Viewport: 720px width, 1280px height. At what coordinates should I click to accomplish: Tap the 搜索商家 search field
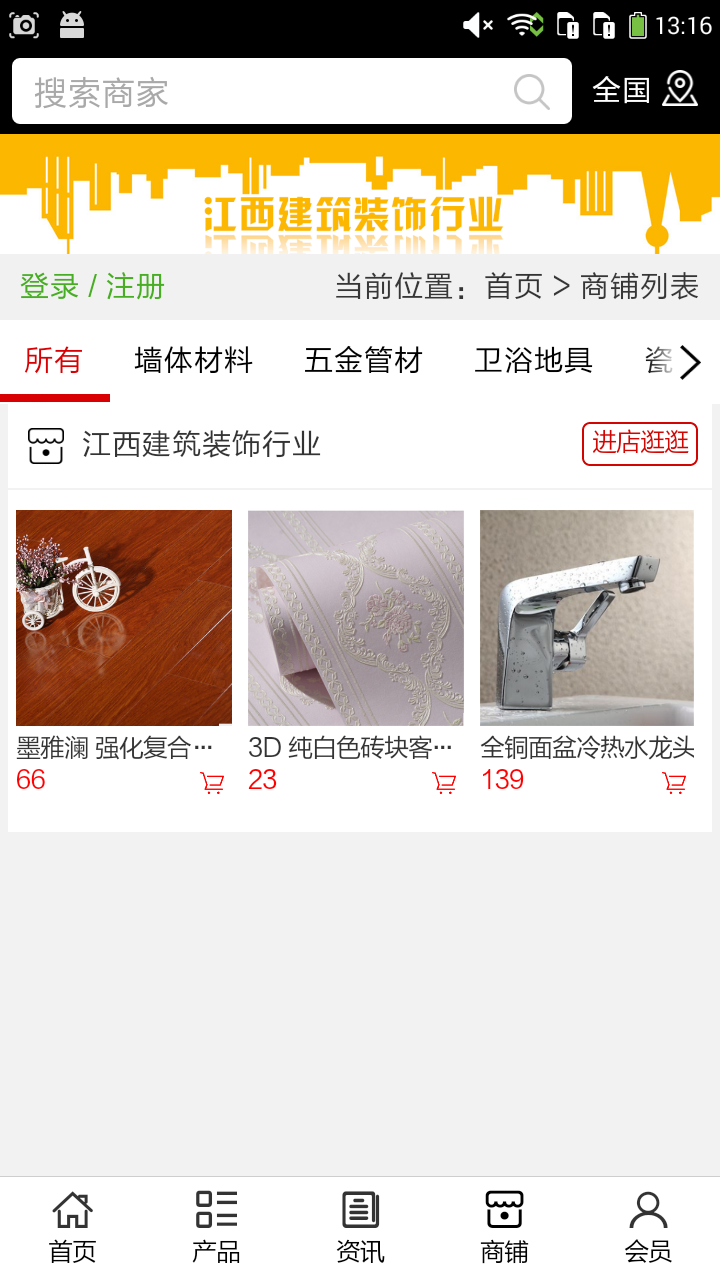coord(260,92)
